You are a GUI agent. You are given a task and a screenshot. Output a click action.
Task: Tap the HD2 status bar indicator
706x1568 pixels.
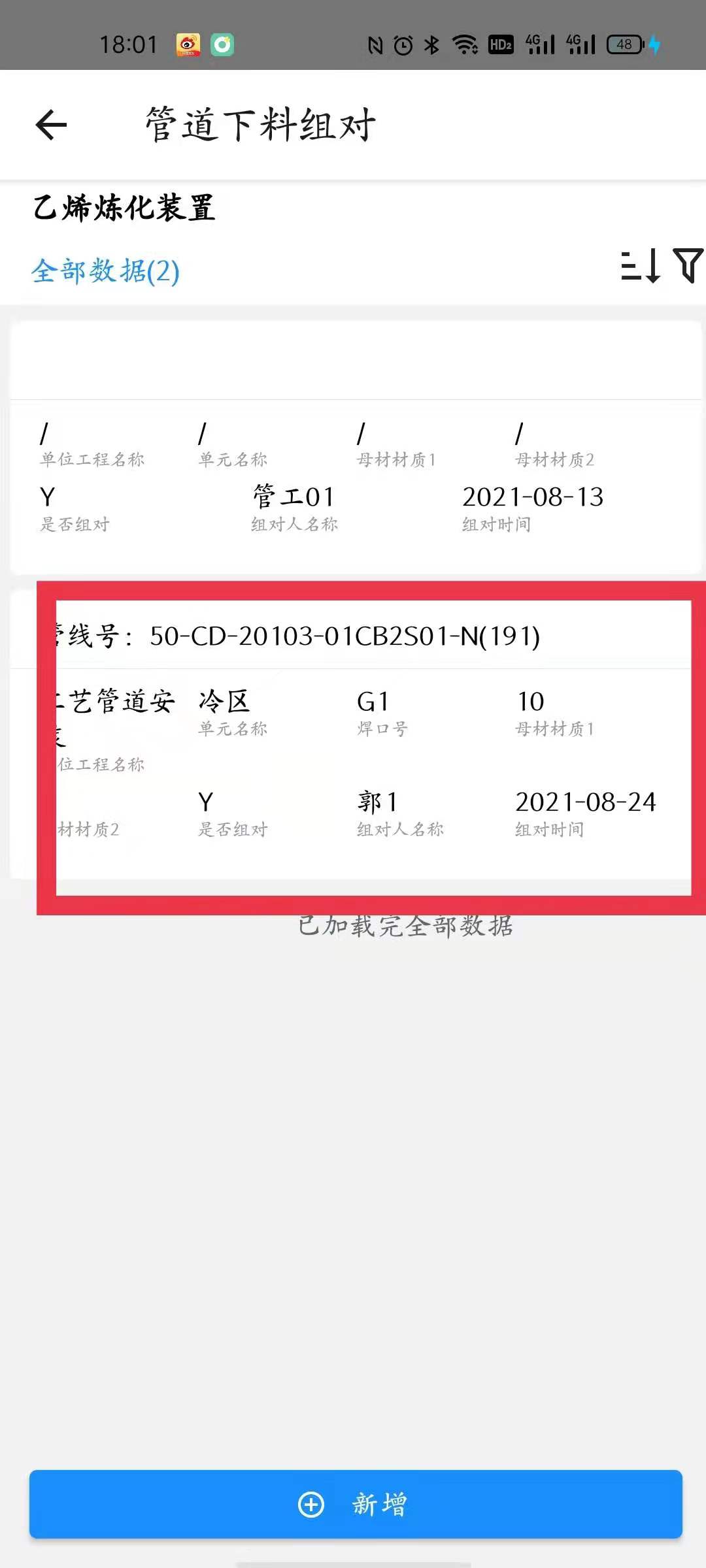[500, 44]
